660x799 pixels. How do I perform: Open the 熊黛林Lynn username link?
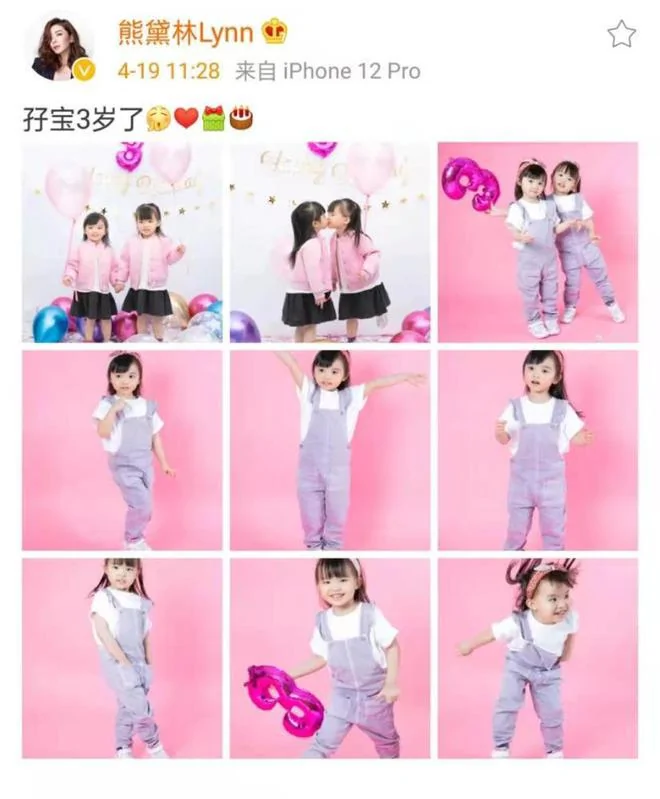click(186, 33)
